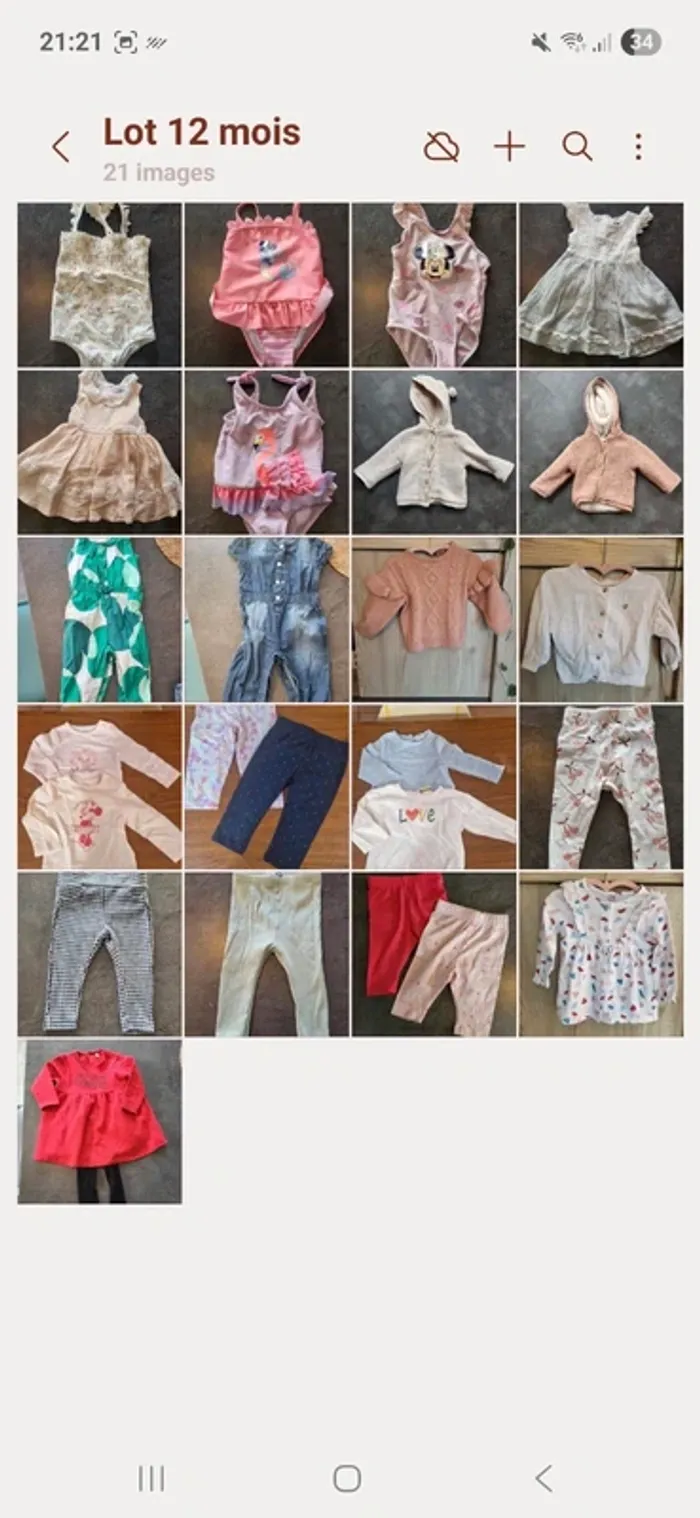View the green leaf jumpsuit photo
This screenshot has width=700, height=1518.
click(100, 620)
